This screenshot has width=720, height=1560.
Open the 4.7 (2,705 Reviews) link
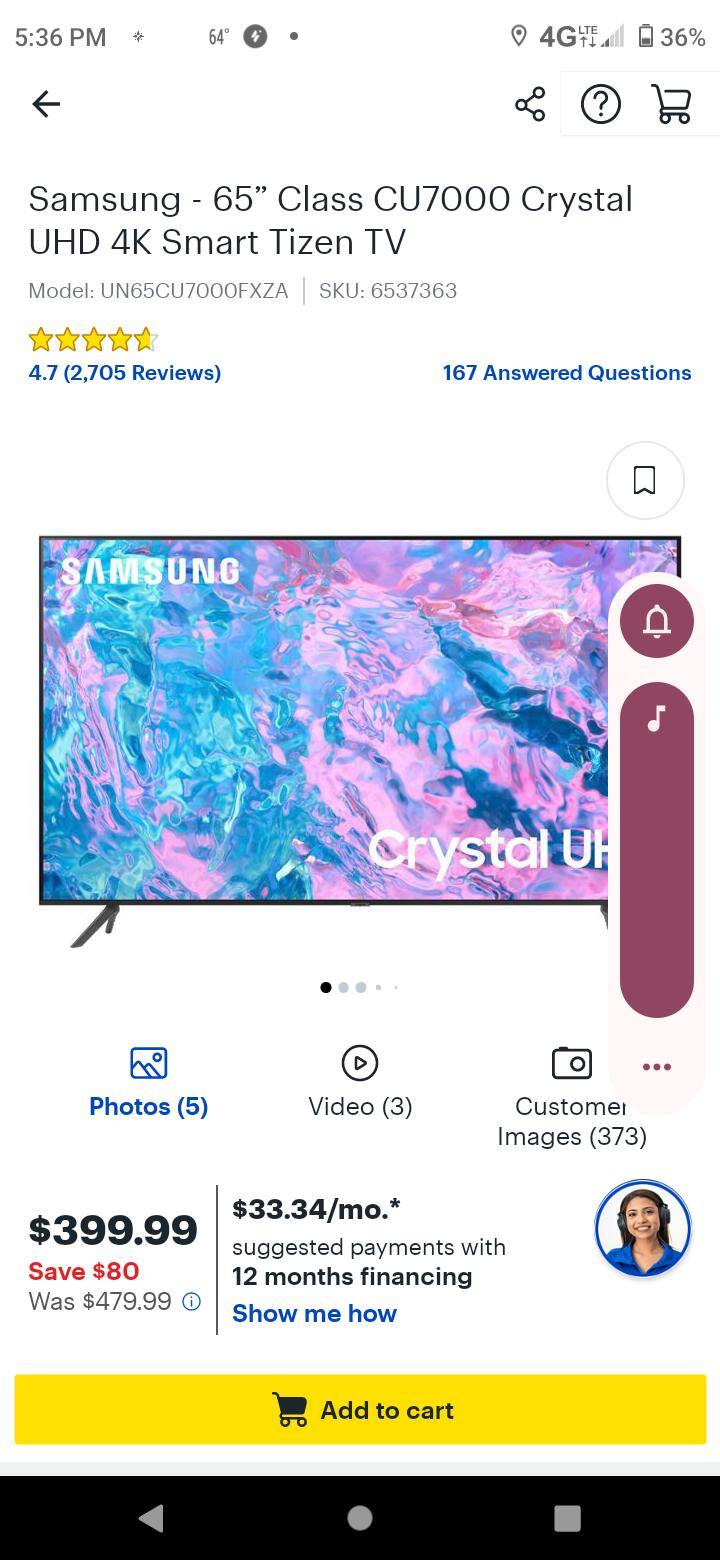point(125,373)
